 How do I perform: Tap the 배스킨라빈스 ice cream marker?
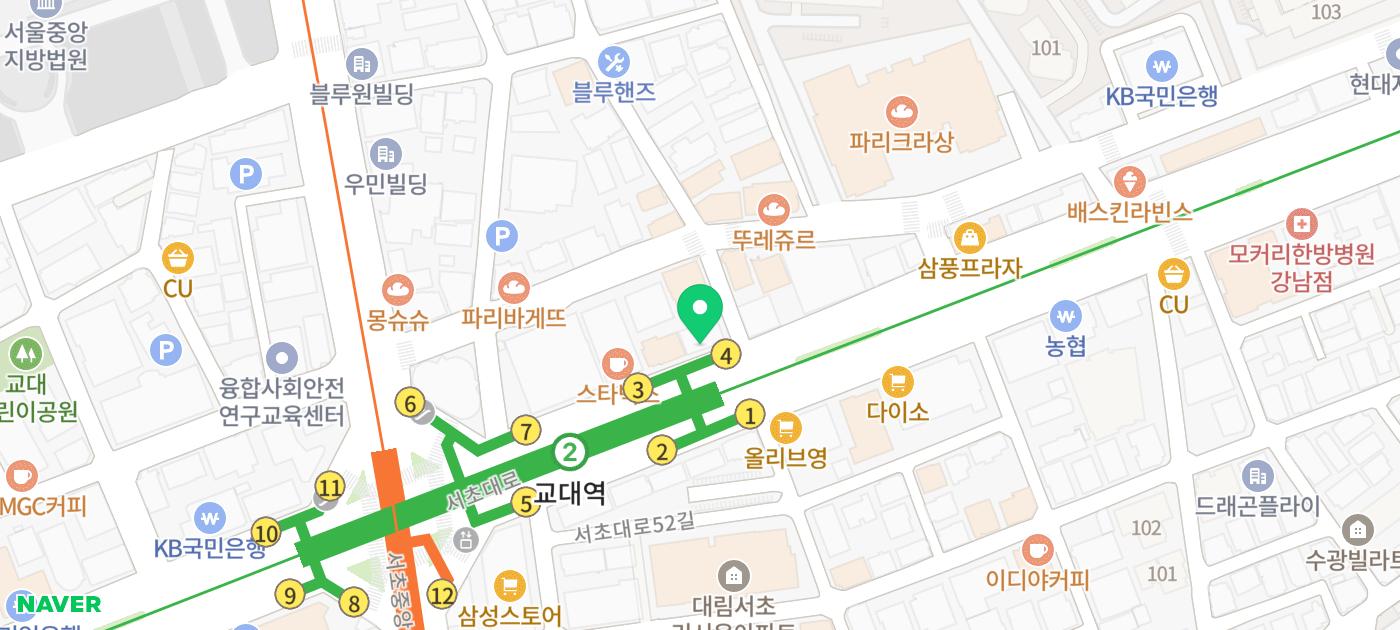pyautogui.click(x=1129, y=182)
